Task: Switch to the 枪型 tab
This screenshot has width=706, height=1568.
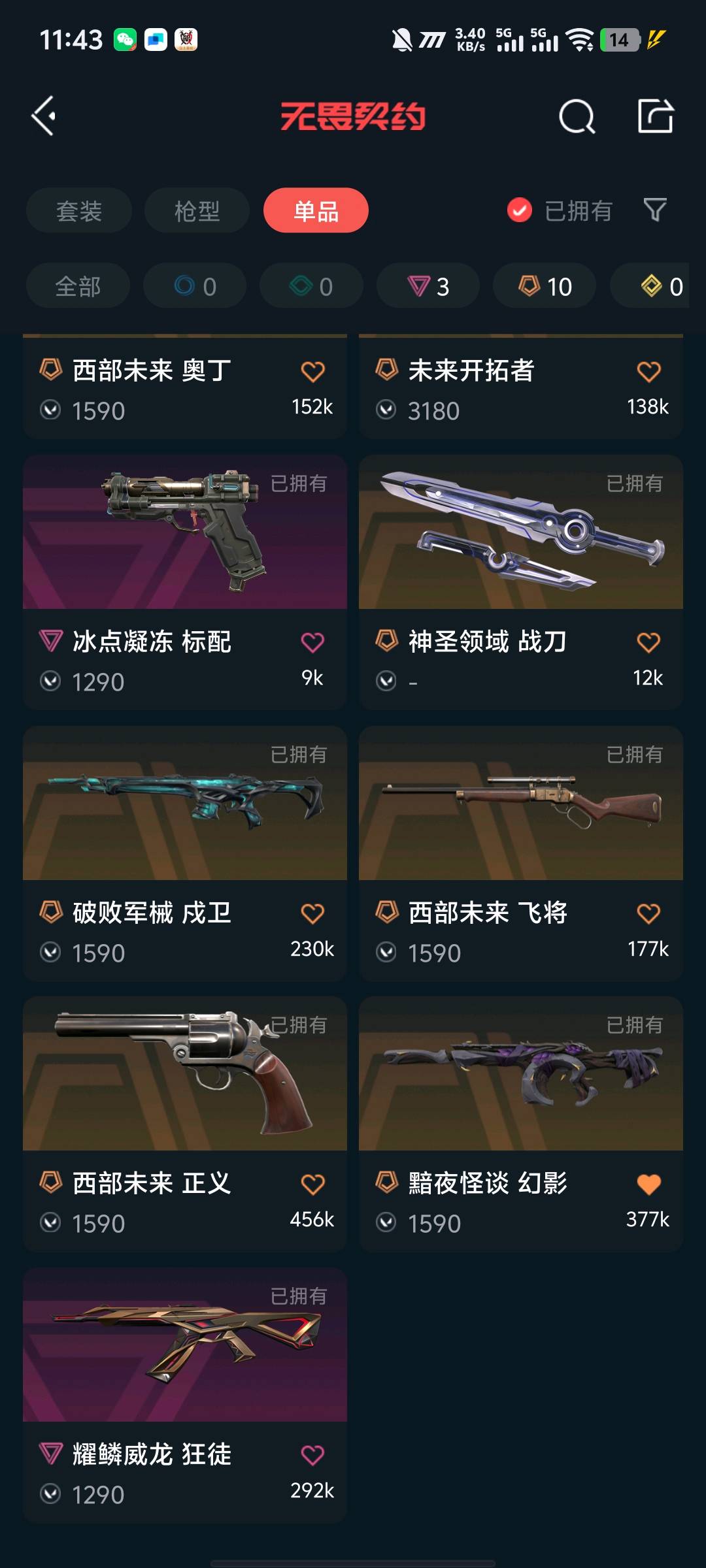Action: 197,211
